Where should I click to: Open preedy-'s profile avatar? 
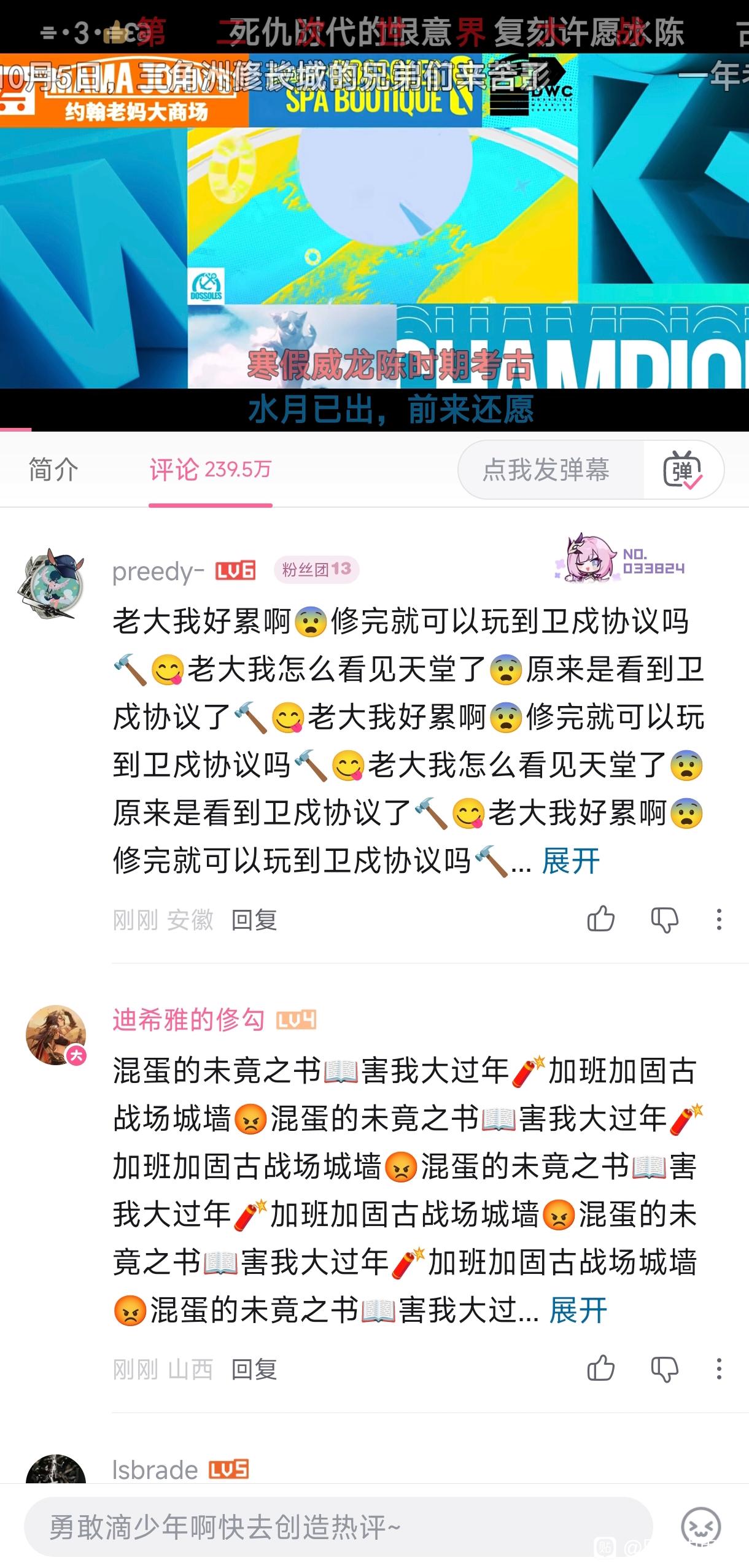(x=52, y=584)
